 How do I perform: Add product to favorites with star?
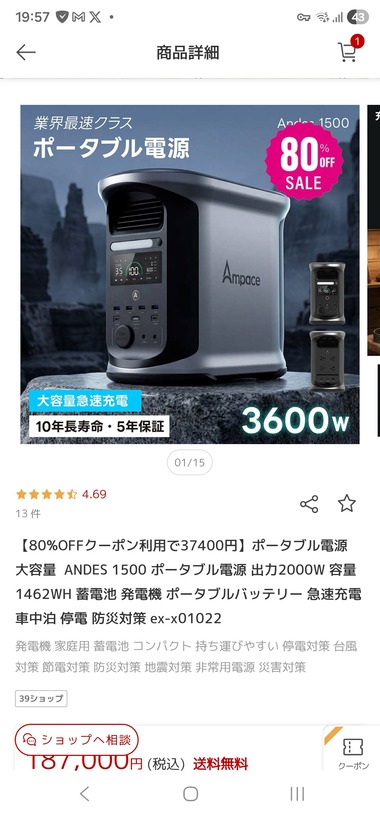point(347,503)
